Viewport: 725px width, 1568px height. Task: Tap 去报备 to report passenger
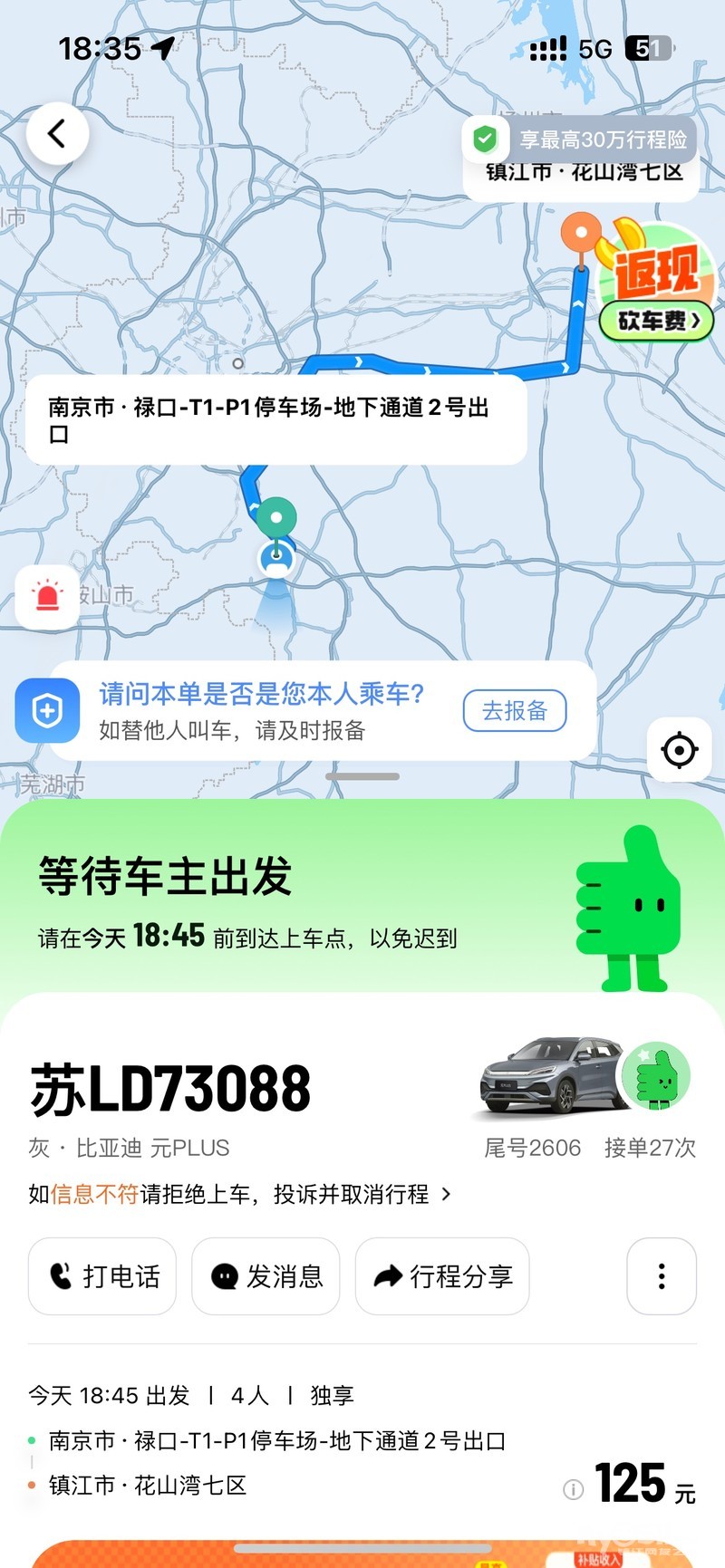coord(515,711)
